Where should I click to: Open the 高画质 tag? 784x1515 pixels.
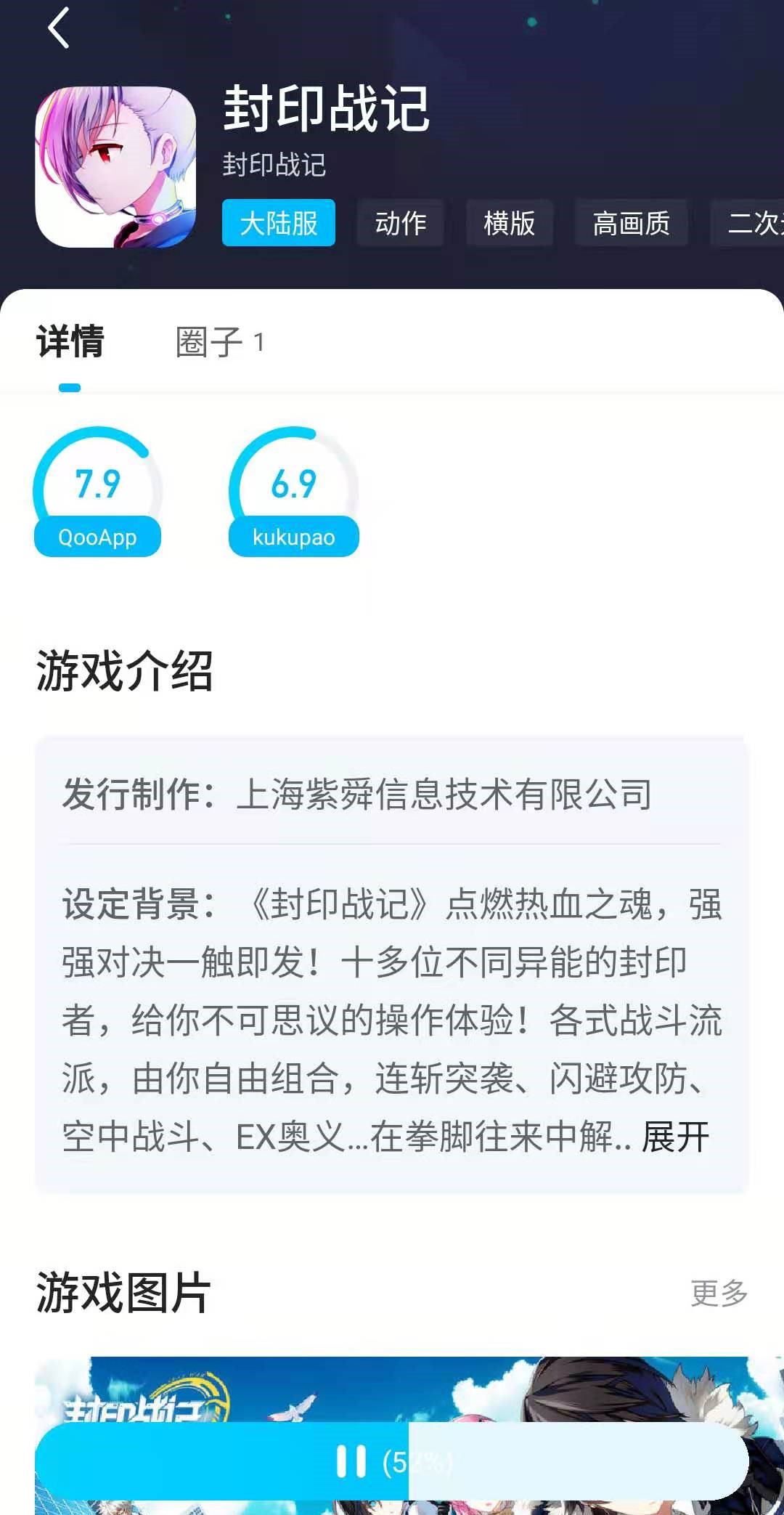coord(631,223)
